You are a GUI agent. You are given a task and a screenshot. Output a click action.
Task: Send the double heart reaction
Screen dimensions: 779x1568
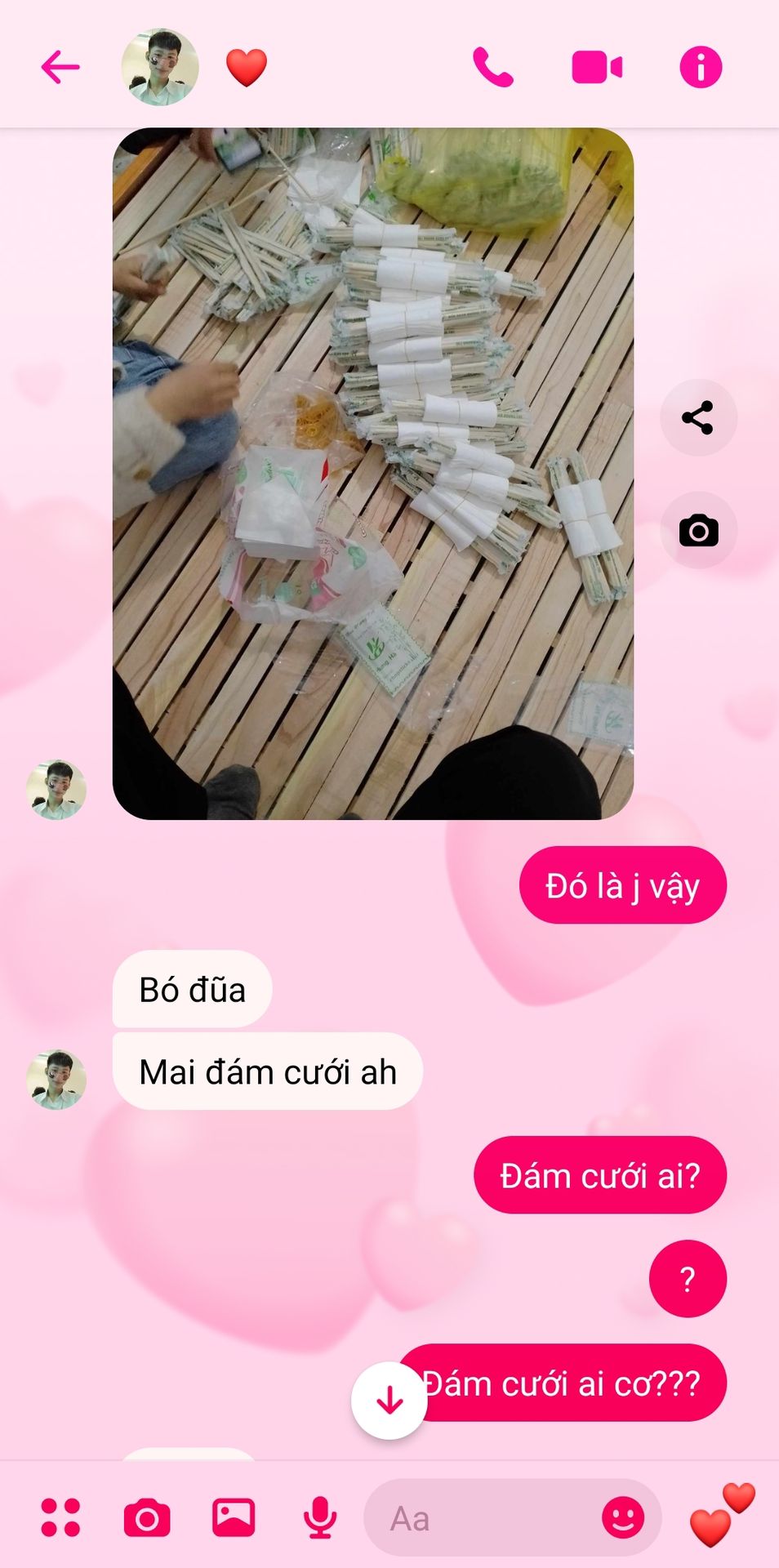(x=722, y=1515)
